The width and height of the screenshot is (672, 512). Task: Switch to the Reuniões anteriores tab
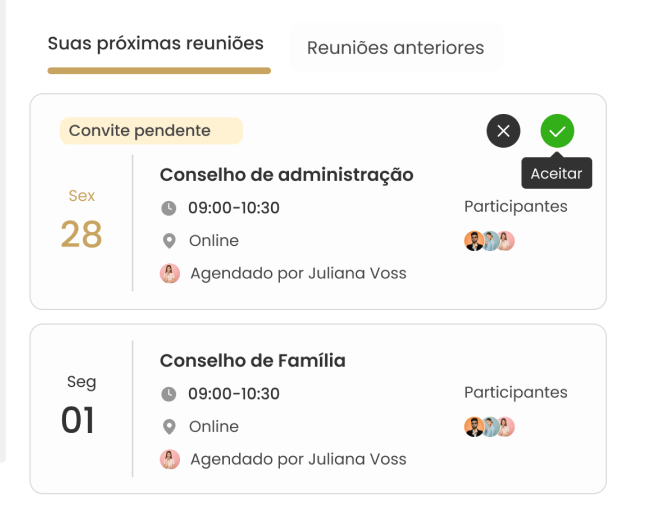coord(395,48)
